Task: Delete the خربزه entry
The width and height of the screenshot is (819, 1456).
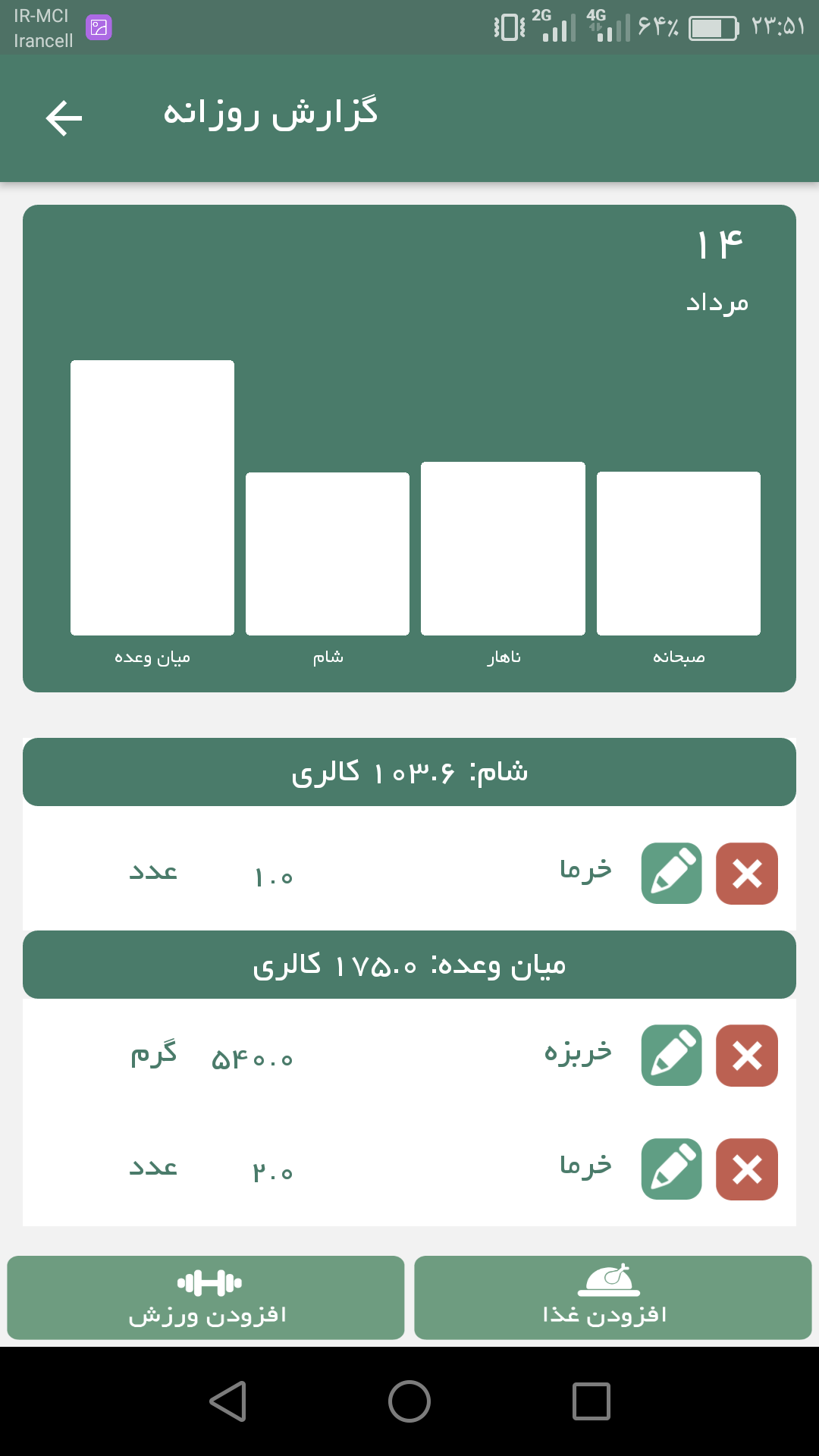Action: pyautogui.click(x=747, y=1056)
